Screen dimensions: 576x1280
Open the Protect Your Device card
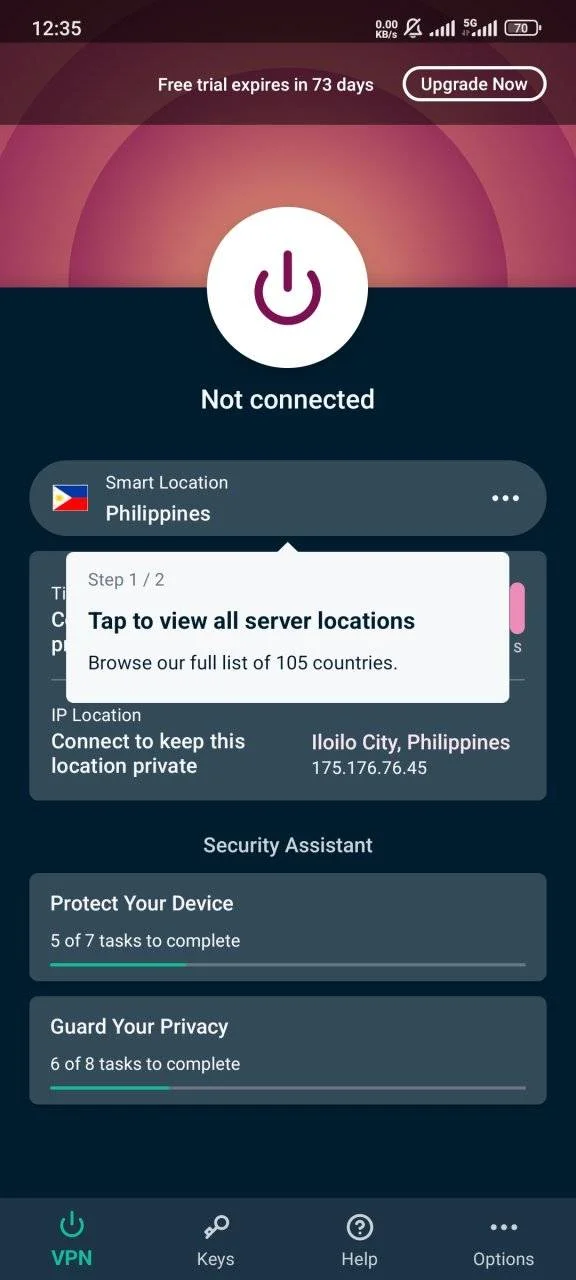(x=288, y=927)
